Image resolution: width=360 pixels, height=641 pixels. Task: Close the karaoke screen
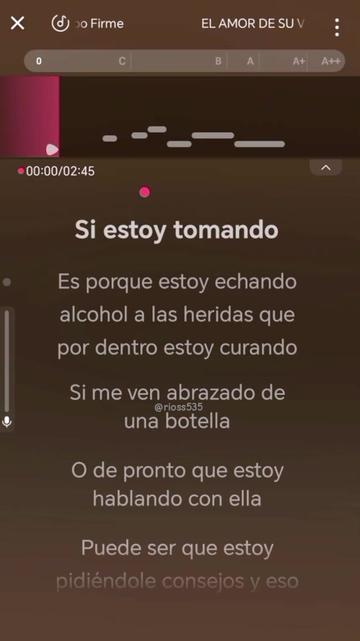(x=17, y=23)
